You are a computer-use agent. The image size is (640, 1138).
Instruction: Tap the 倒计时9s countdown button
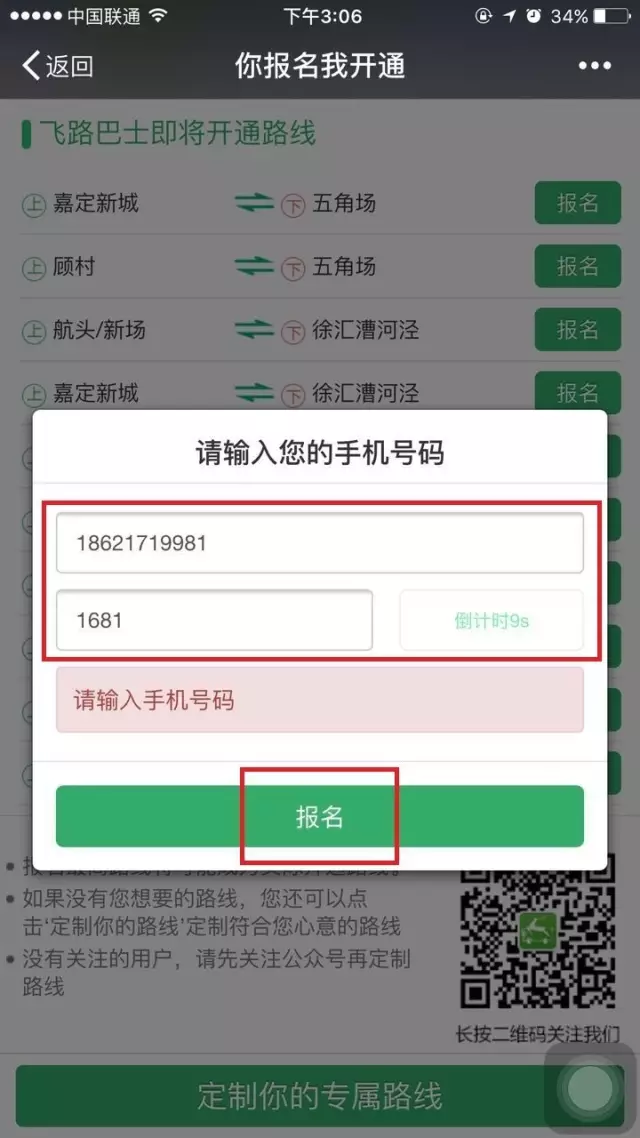click(x=491, y=620)
